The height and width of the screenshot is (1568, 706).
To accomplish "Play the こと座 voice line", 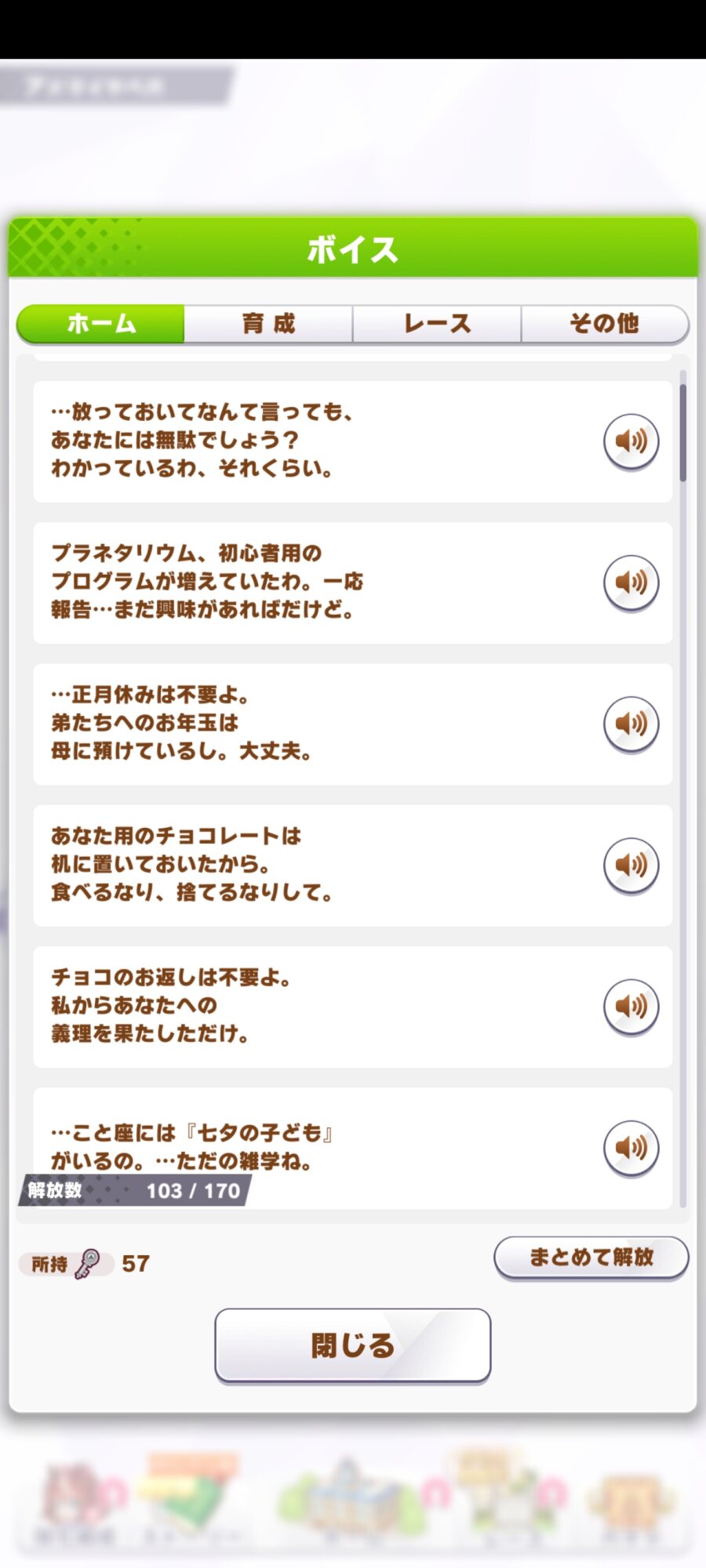I will click(x=631, y=1147).
